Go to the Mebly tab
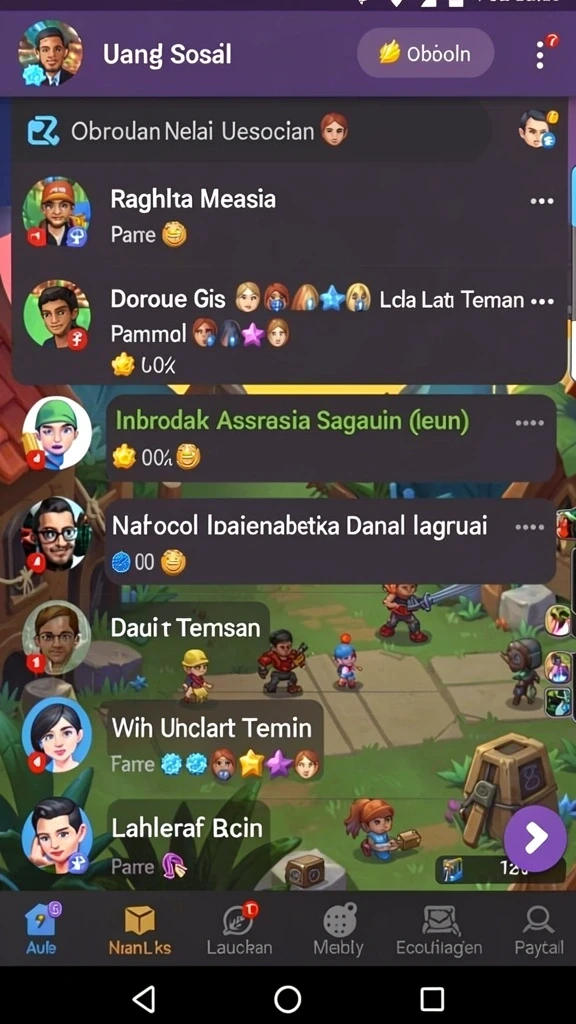This screenshot has height=1024, width=576. [338, 930]
